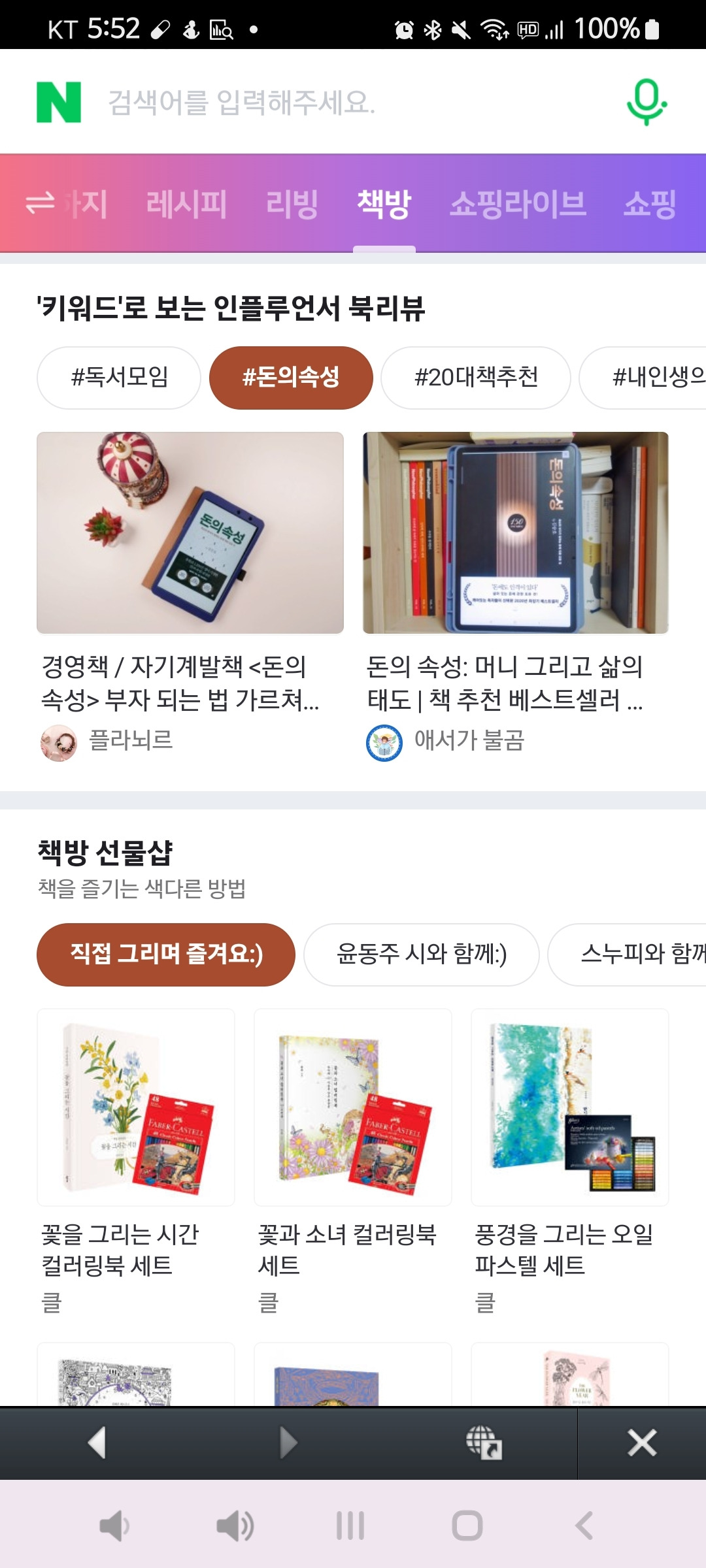Tap the 플라뇌르 profile avatar
Viewport: 706px width, 1568px height.
tap(58, 742)
